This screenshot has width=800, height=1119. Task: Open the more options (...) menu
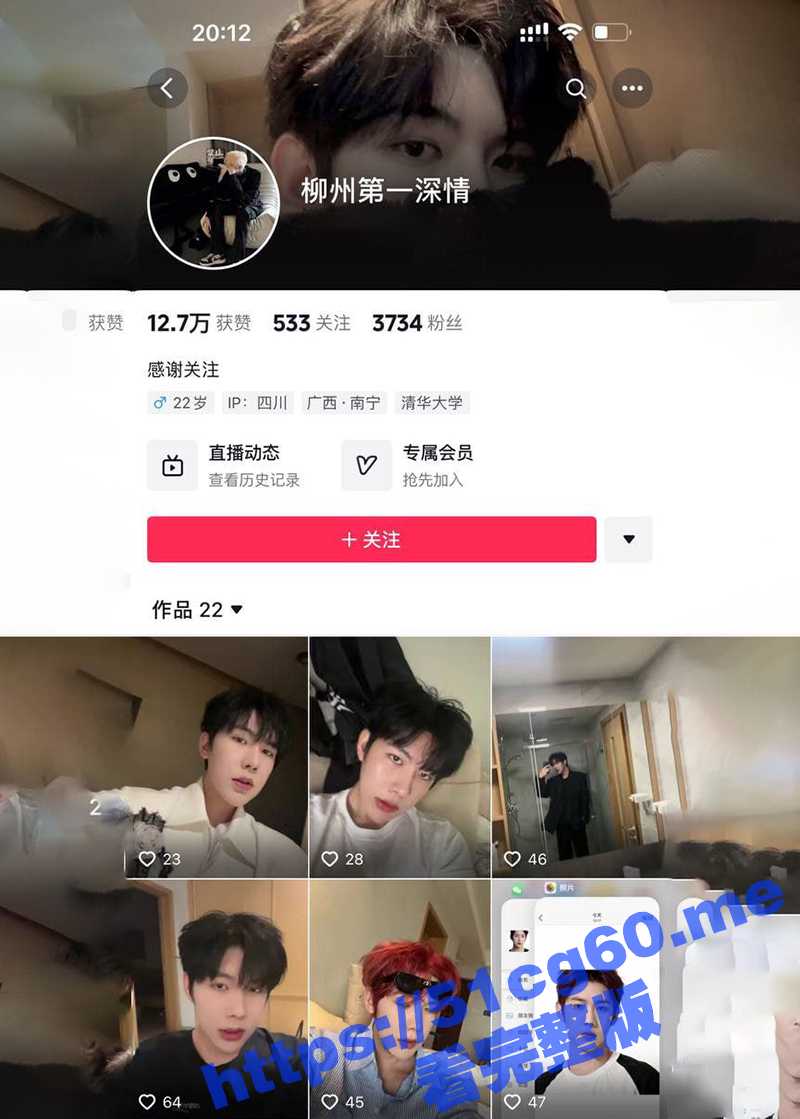[x=632, y=89]
